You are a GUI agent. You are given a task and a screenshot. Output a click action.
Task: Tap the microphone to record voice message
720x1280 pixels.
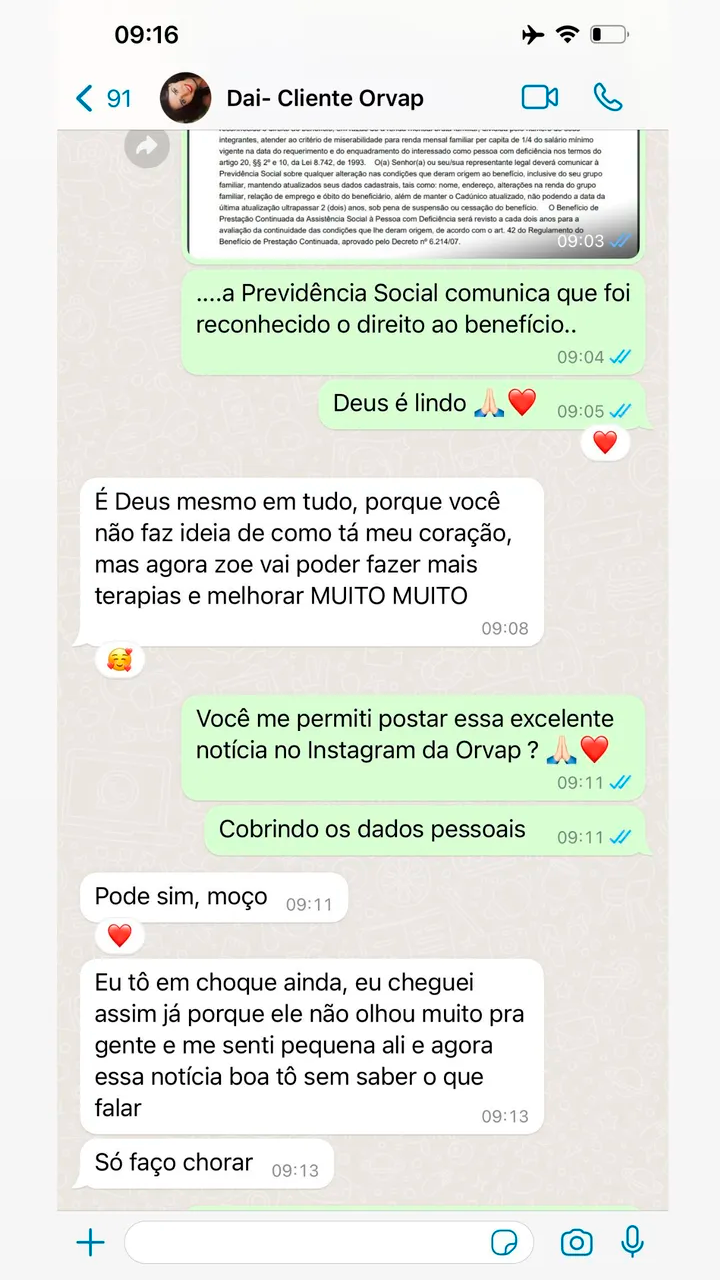pyautogui.click(x=632, y=1243)
